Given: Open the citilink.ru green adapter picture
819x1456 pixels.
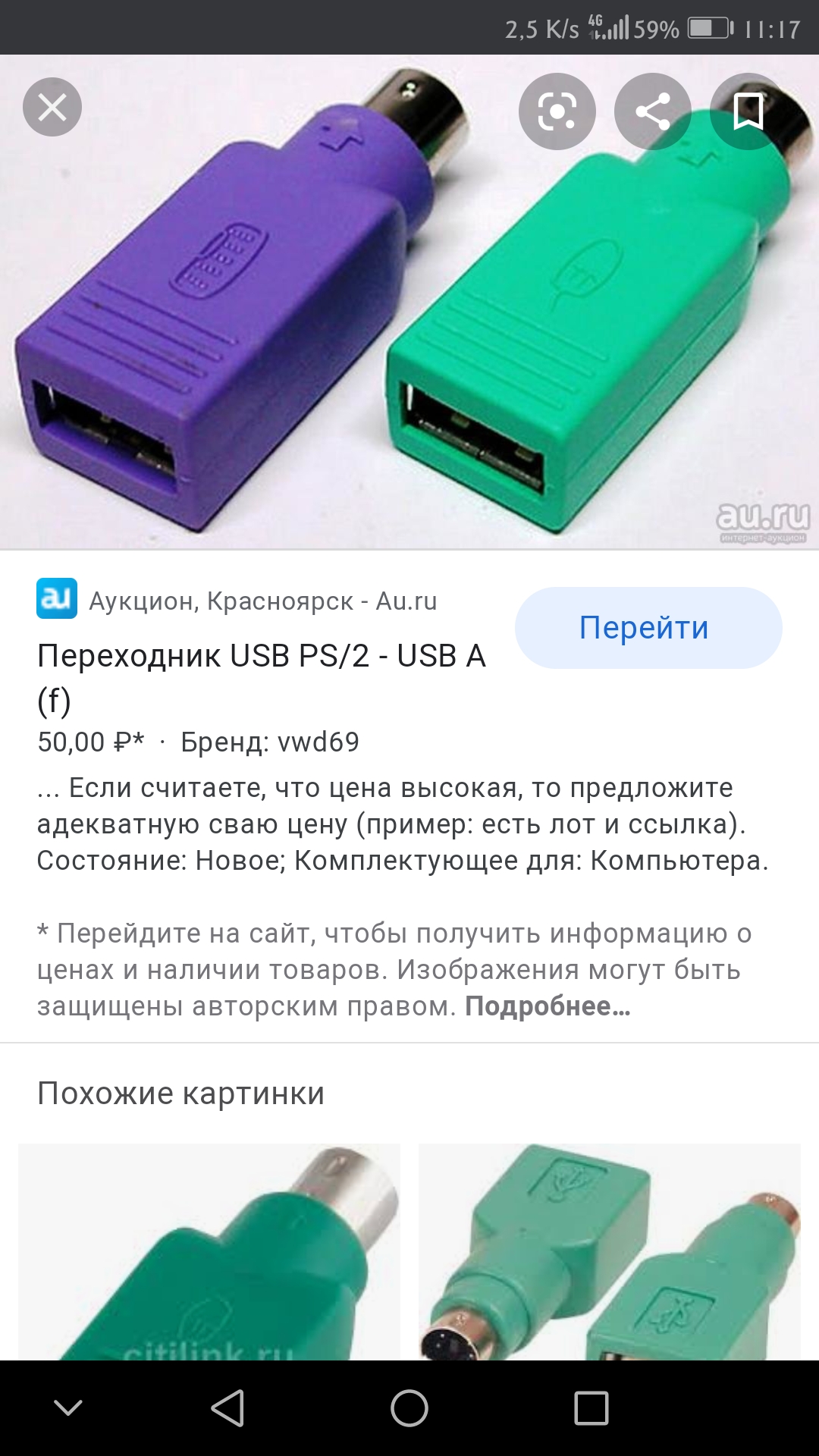Looking at the screenshot, I should point(209,1251).
